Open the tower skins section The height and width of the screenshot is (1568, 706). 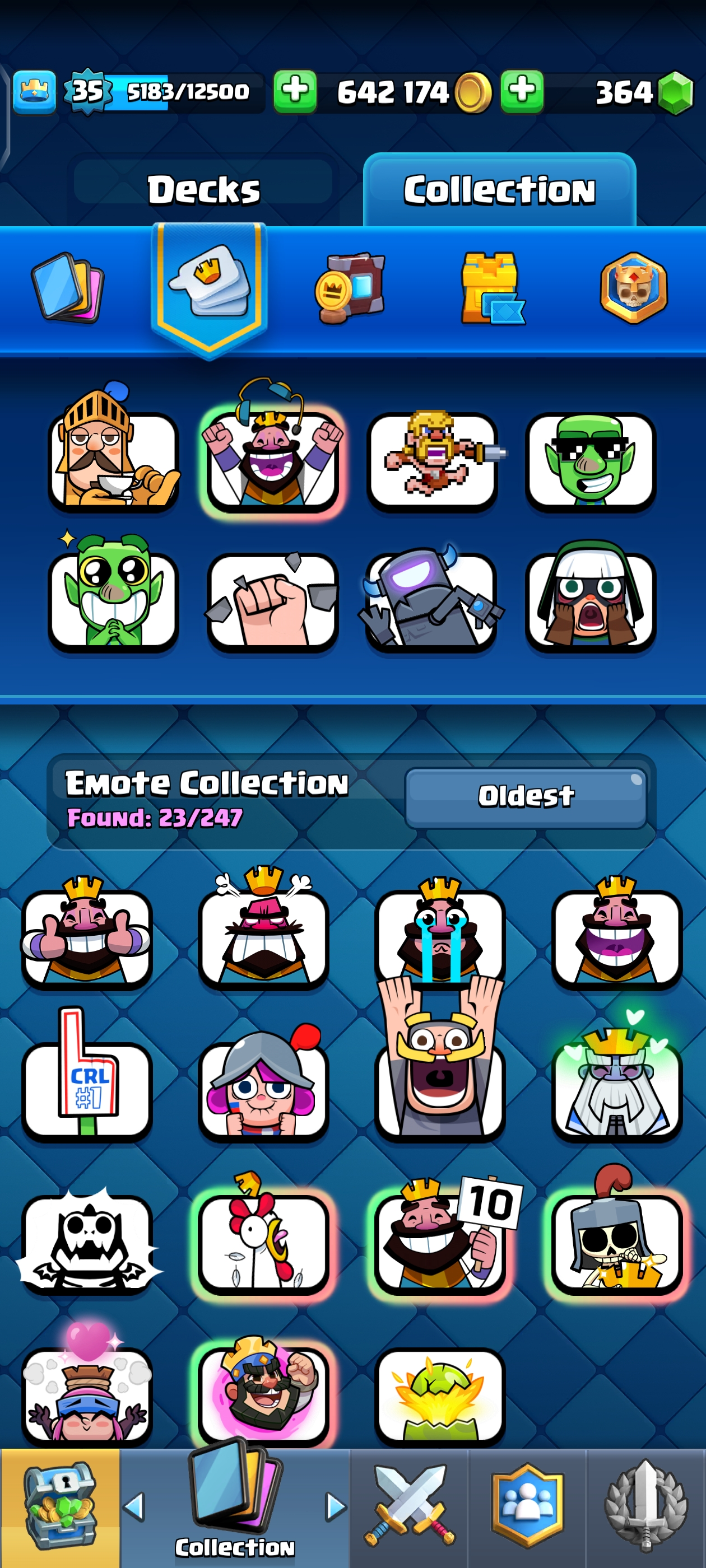491,287
